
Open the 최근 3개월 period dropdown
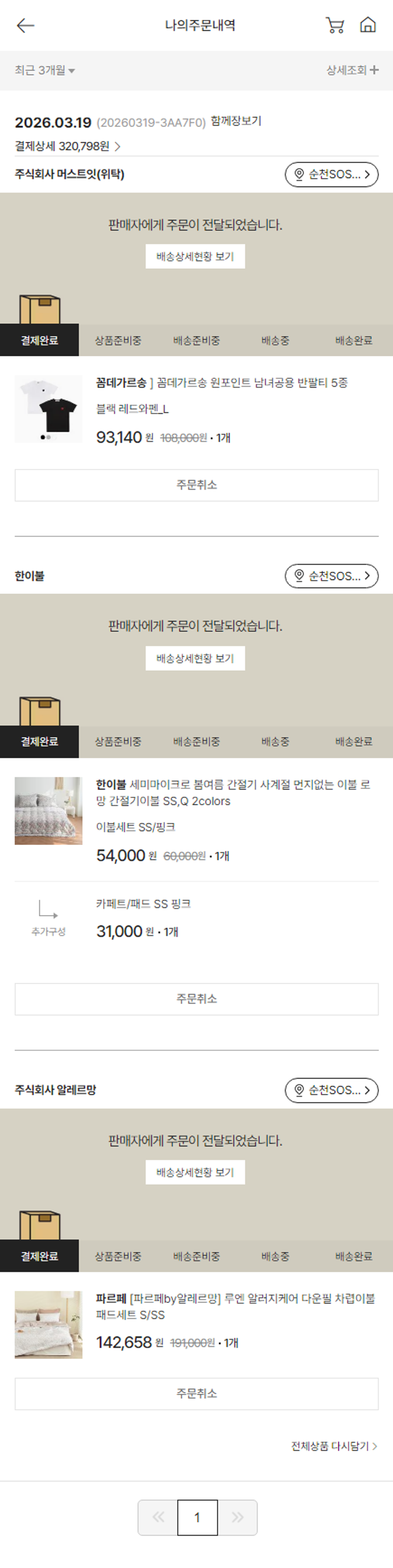pyautogui.click(x=45, y=71)
